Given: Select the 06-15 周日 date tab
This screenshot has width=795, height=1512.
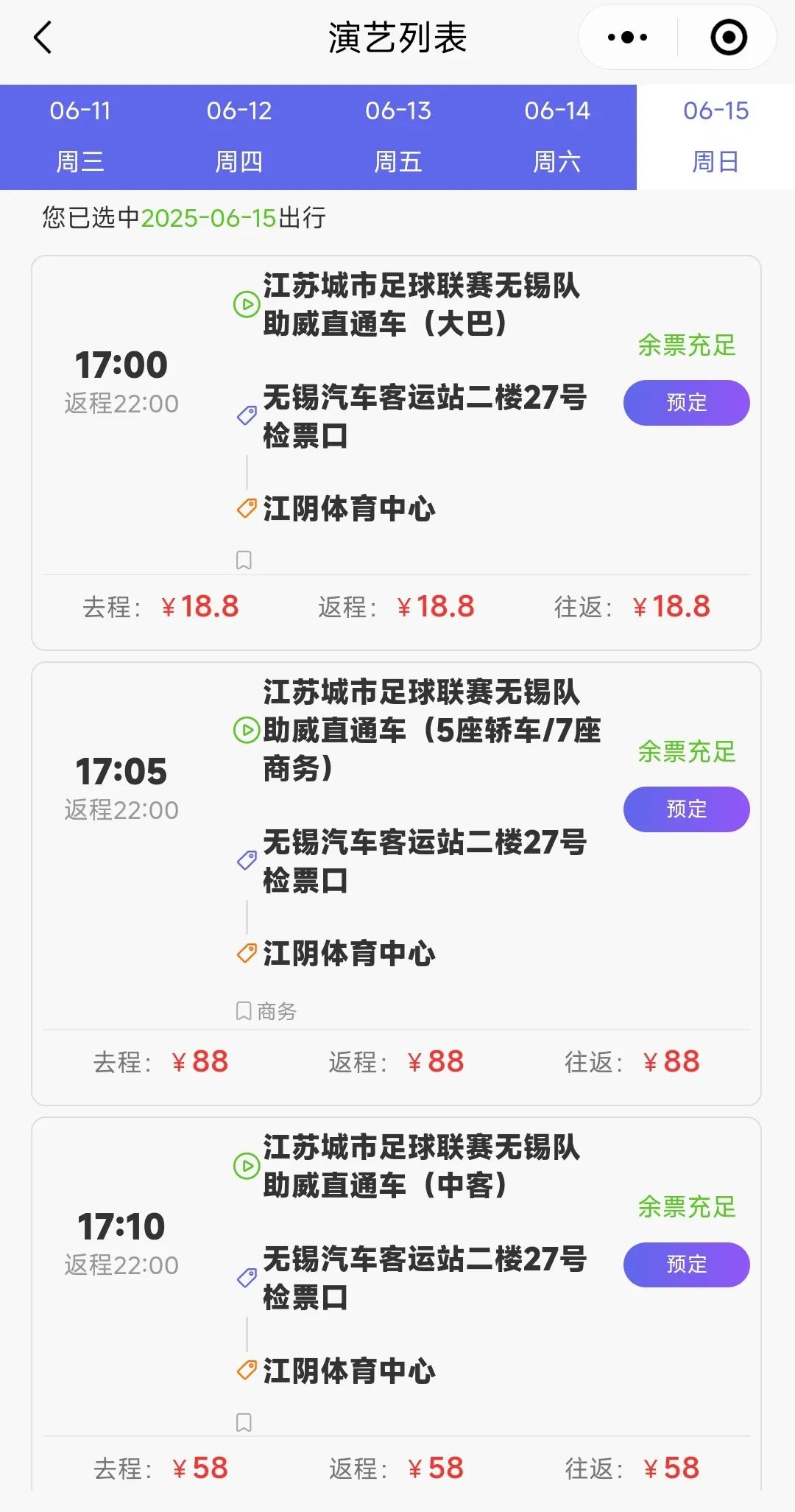Looking at the screenshot, I should pyautogui.click(x=715, y=137).
